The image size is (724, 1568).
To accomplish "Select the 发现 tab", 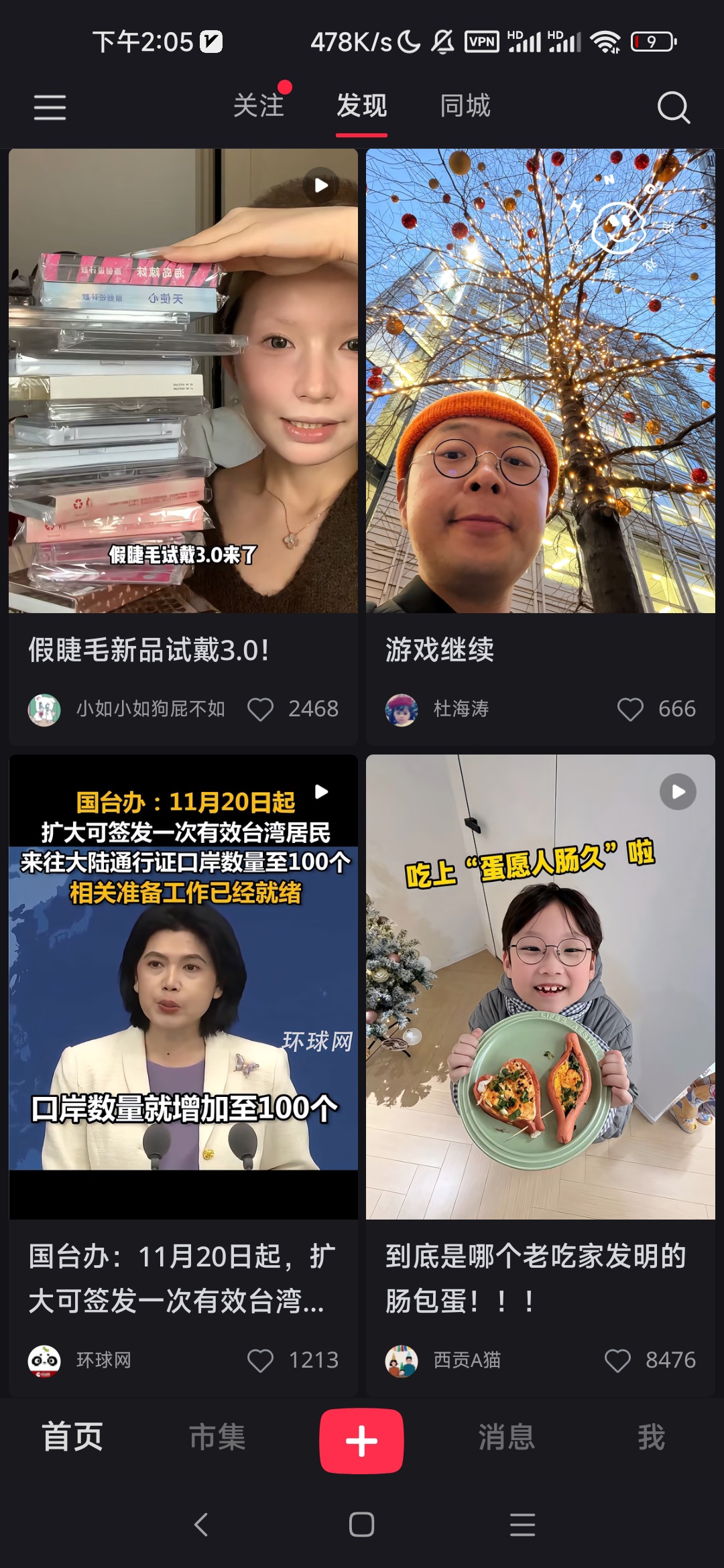I will (x=362, y=106).
